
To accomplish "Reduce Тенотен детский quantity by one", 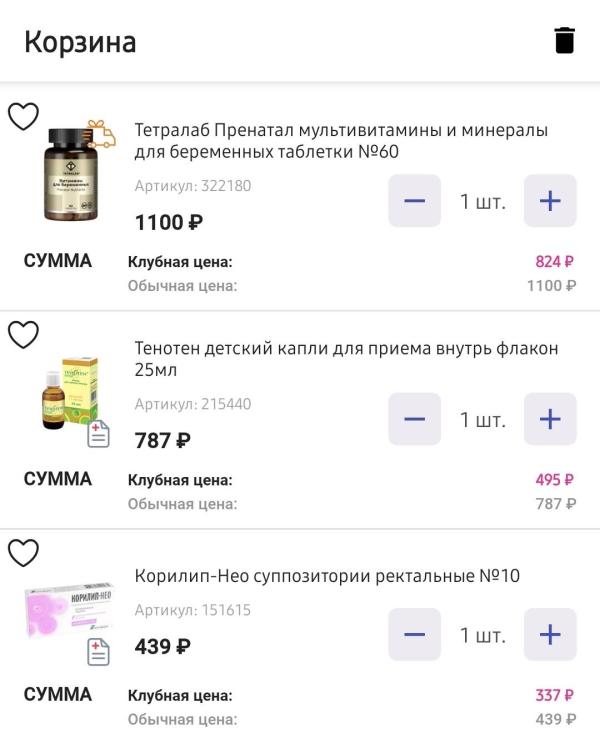I will point(414,419).
